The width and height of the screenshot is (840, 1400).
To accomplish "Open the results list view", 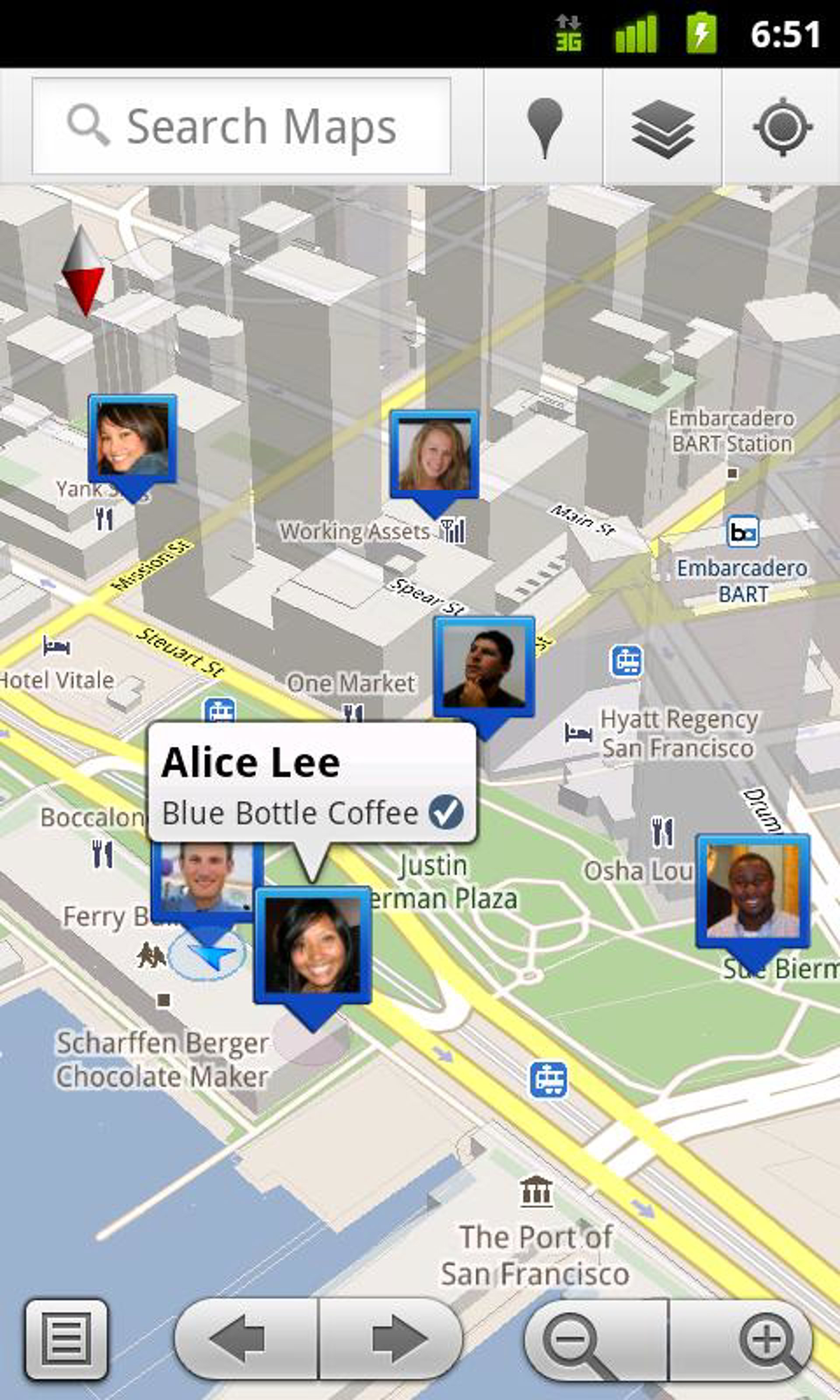I will pyautogui.click(x=66, y=1339).
